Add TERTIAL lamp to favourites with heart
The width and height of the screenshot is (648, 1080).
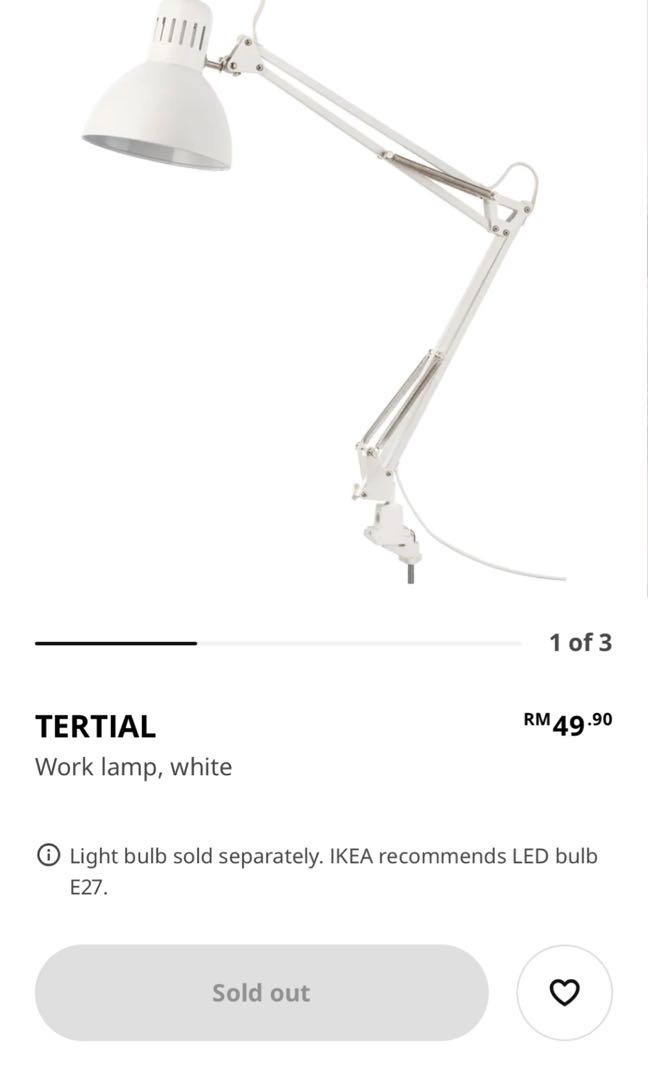[564, 992]
